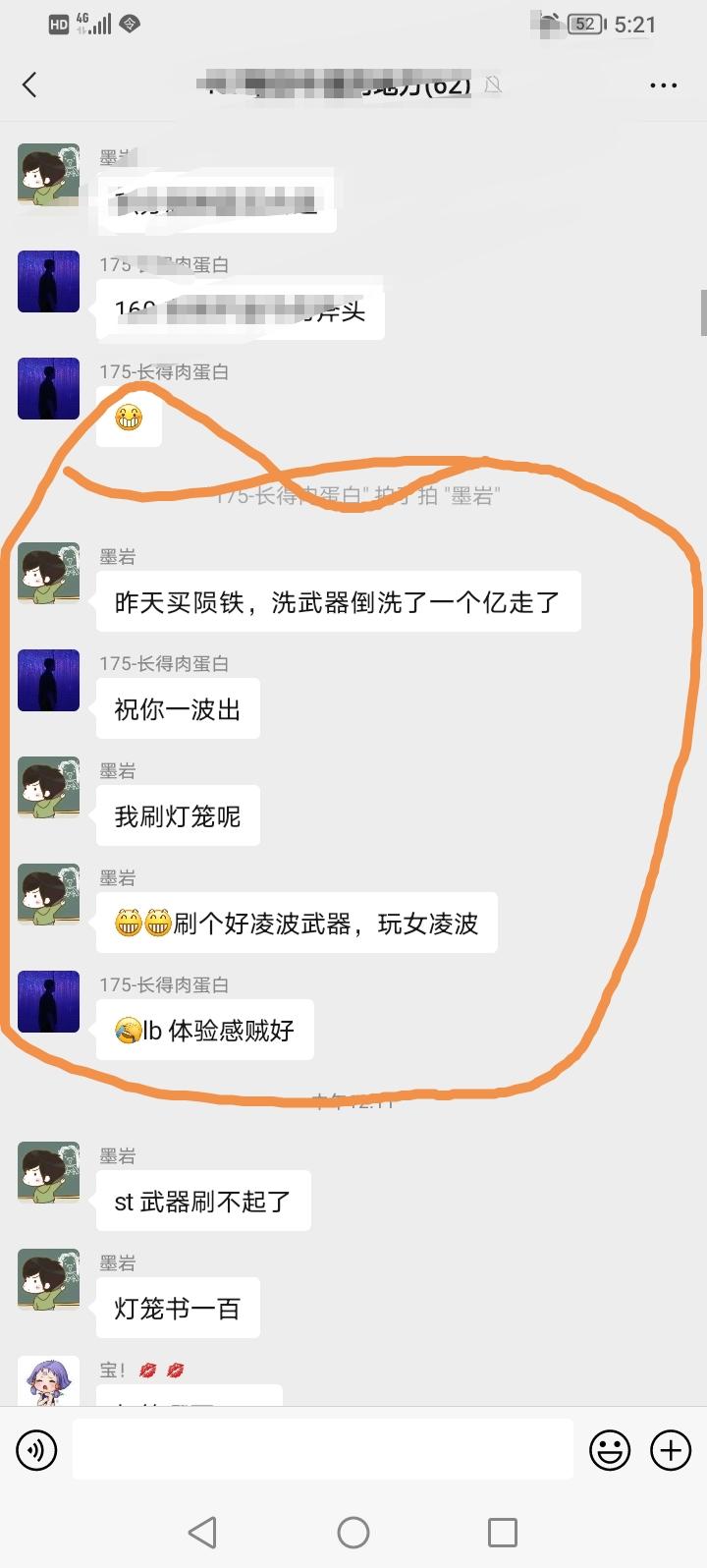Screen dimensions: 707x1568
Task: Tap the message text field
Action: tap(322, 1450)
